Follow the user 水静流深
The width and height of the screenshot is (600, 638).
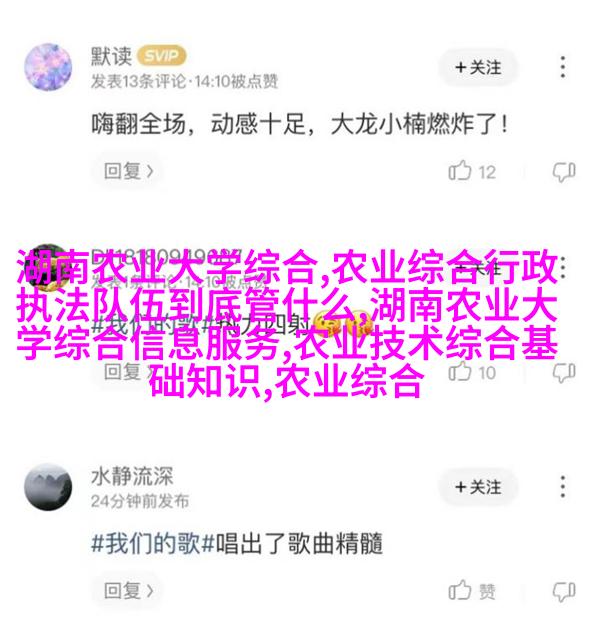pyautogui.click(x=477, y=487)
